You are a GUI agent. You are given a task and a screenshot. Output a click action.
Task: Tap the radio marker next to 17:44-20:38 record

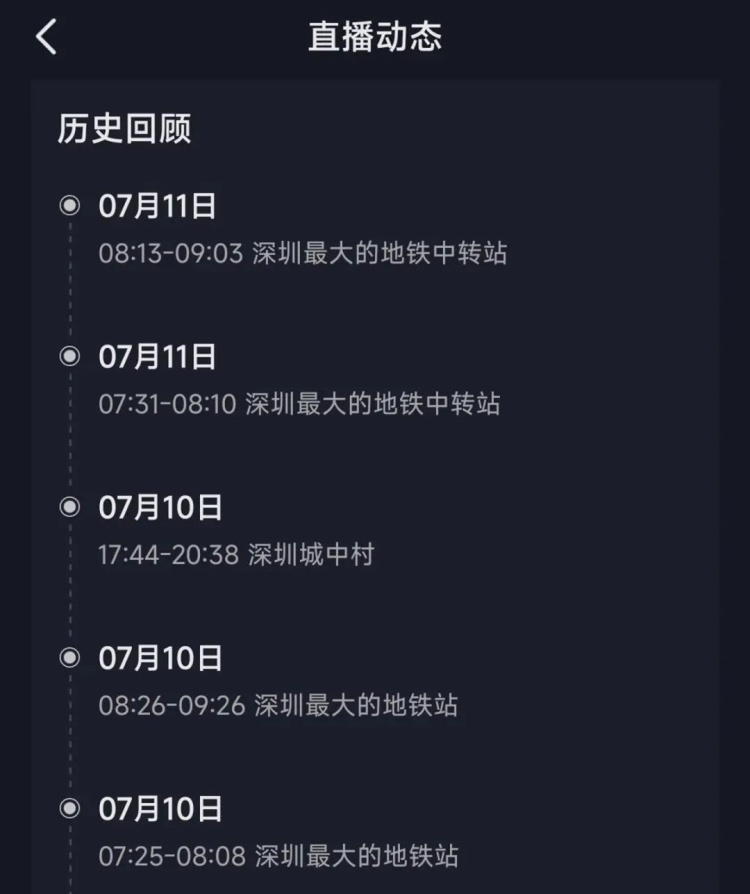70,507
